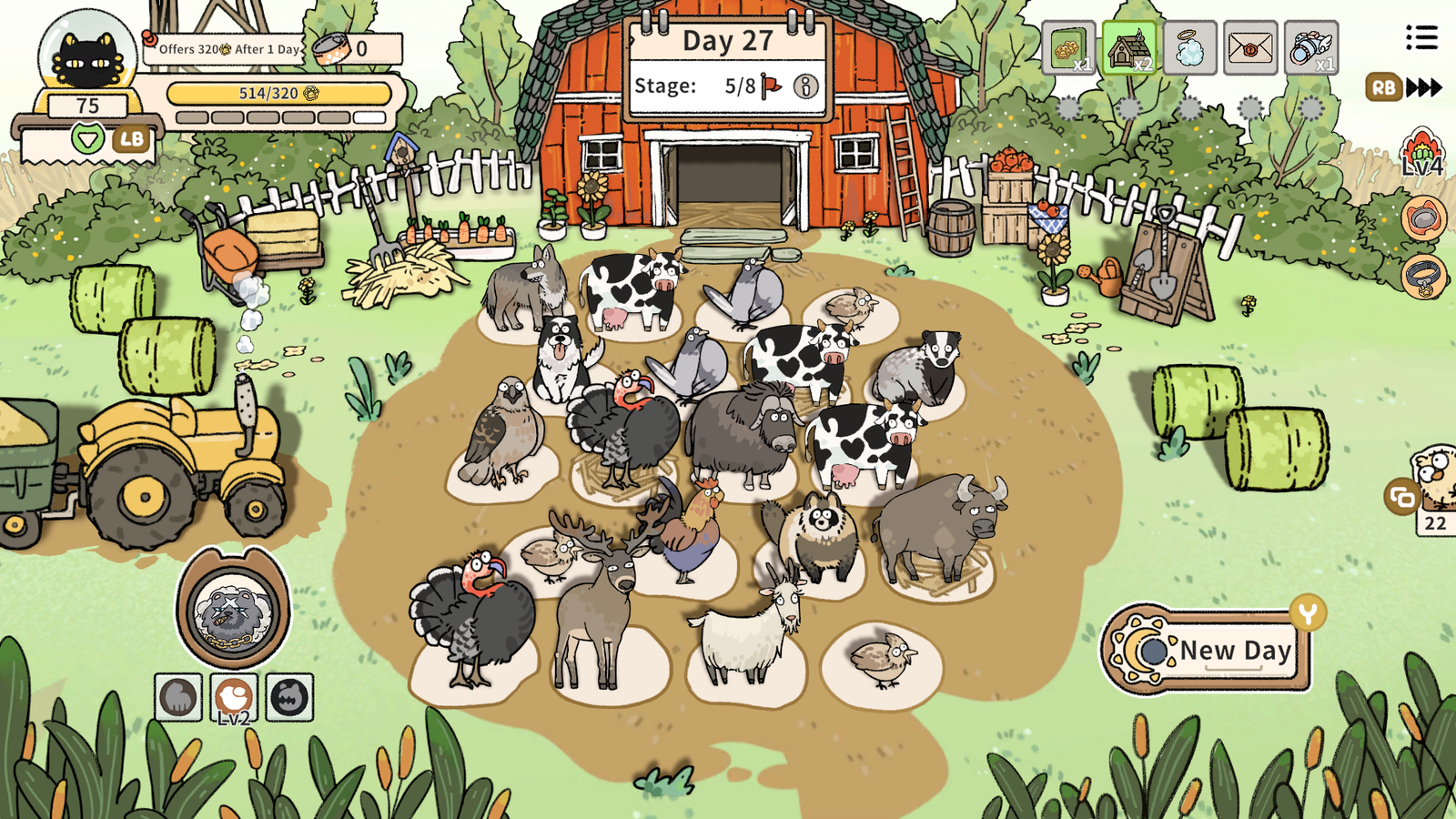The image size is (1456, 819).
Task: Open the hamburger list menu
Action: (1421, 38)
